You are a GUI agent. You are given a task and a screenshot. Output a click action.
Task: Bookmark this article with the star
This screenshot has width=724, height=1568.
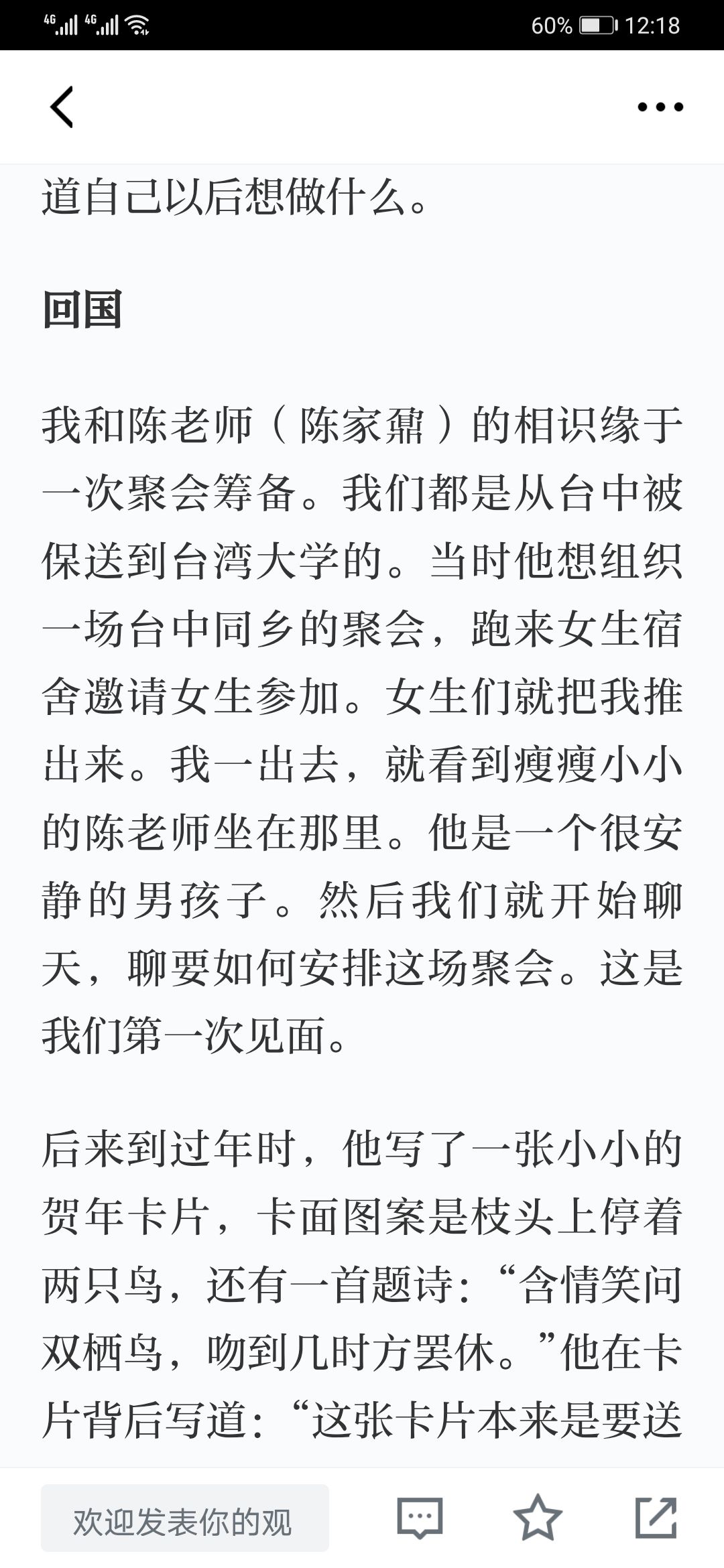click(x=538, y=1518)
